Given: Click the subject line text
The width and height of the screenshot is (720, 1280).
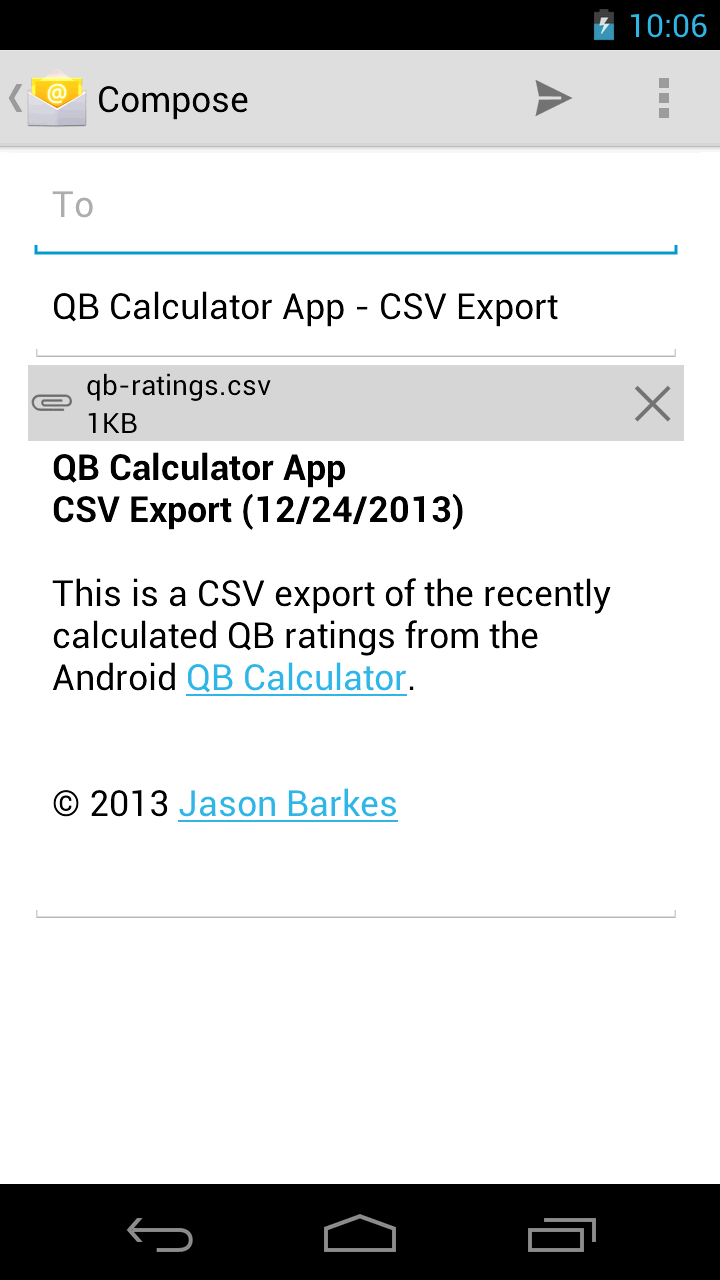Looking at the screenshot, I should tap(305, 306).
